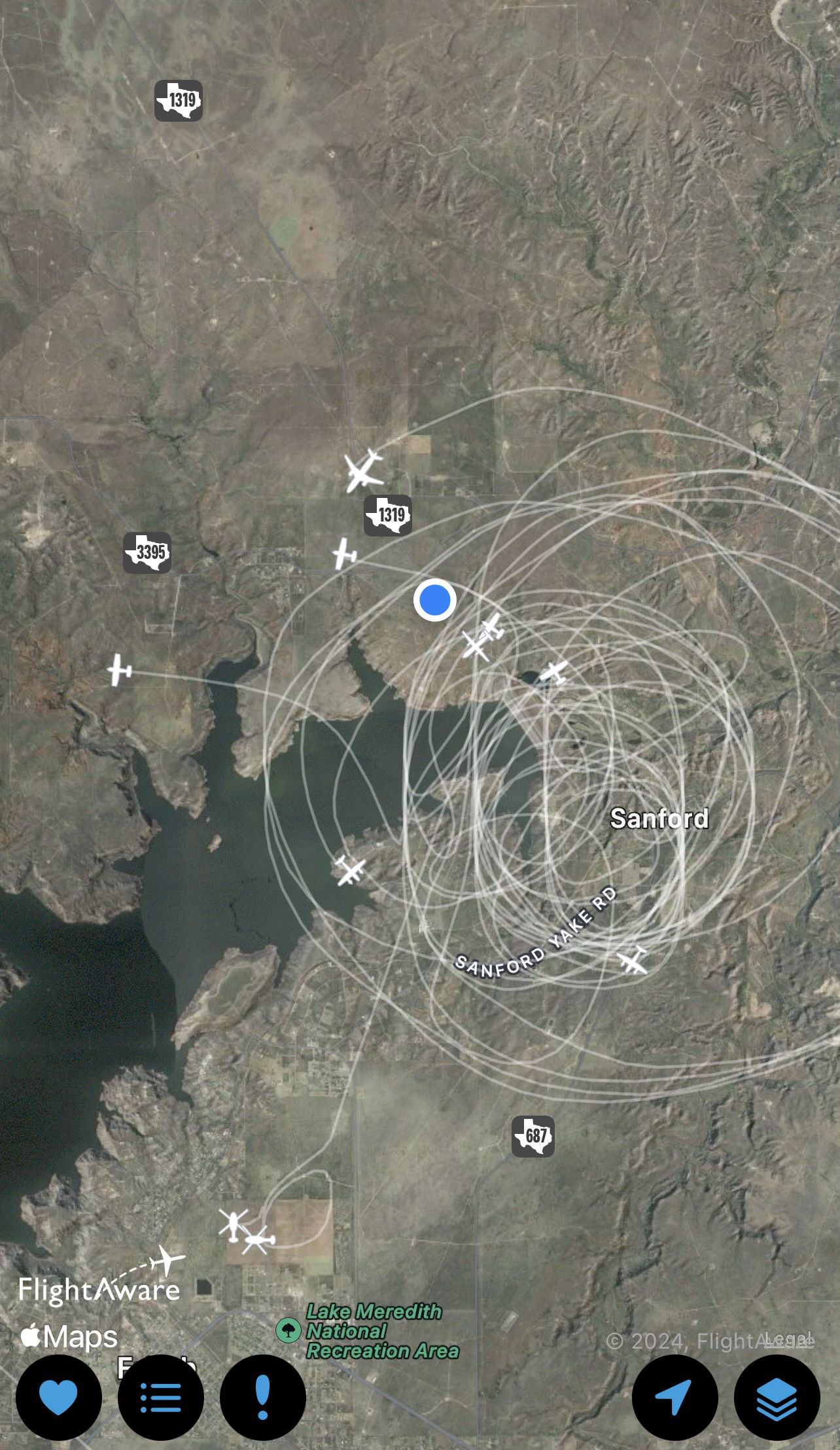840x1450 pixels.
Task: Open the alerts exclamation button
Action: pos(262,1398)
